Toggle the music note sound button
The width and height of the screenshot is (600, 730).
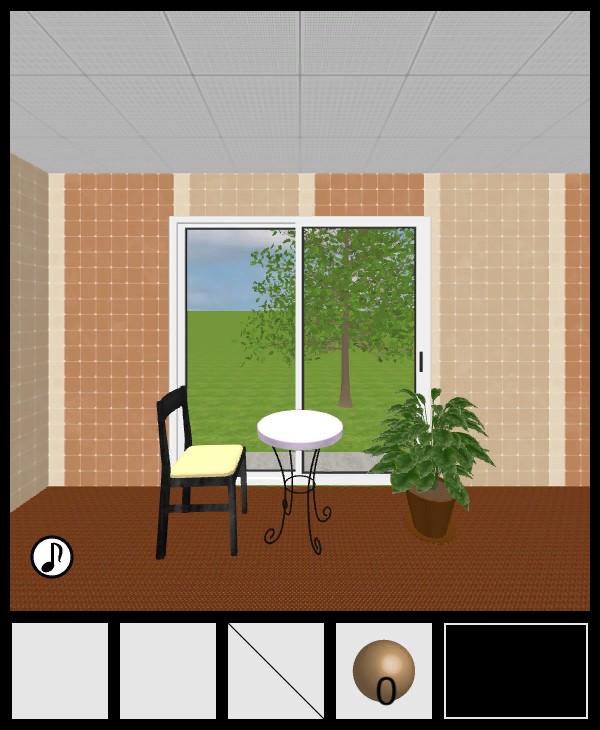[52, 557]
